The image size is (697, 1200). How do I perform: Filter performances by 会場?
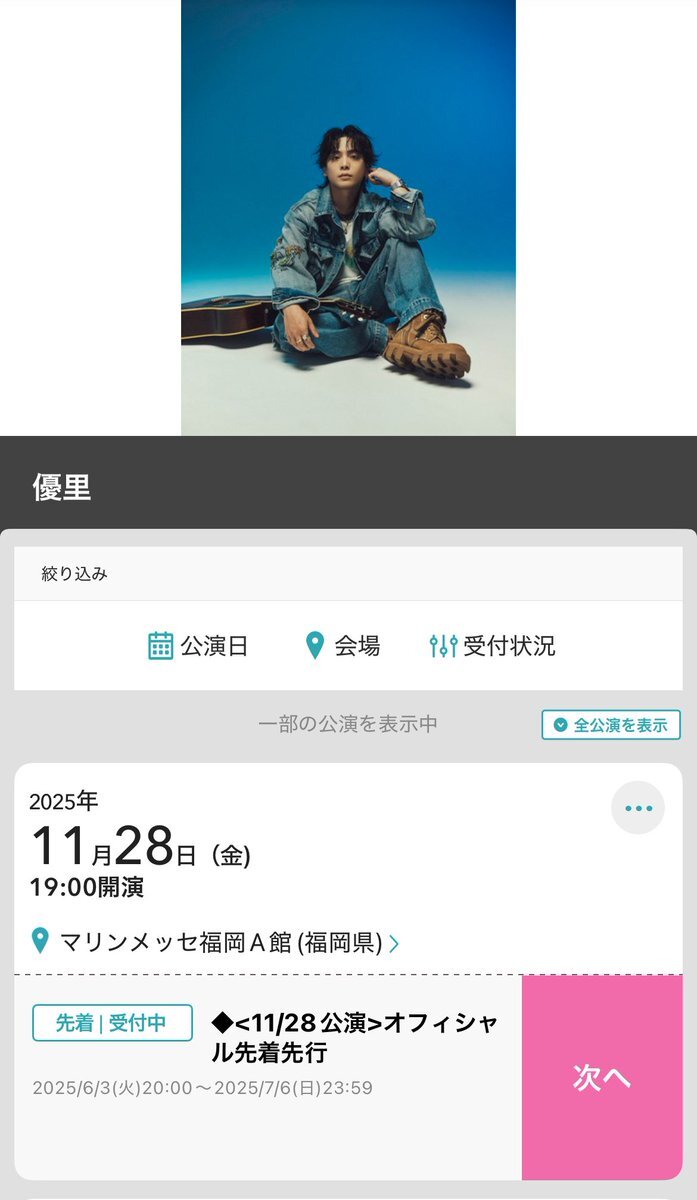(342, 646)
